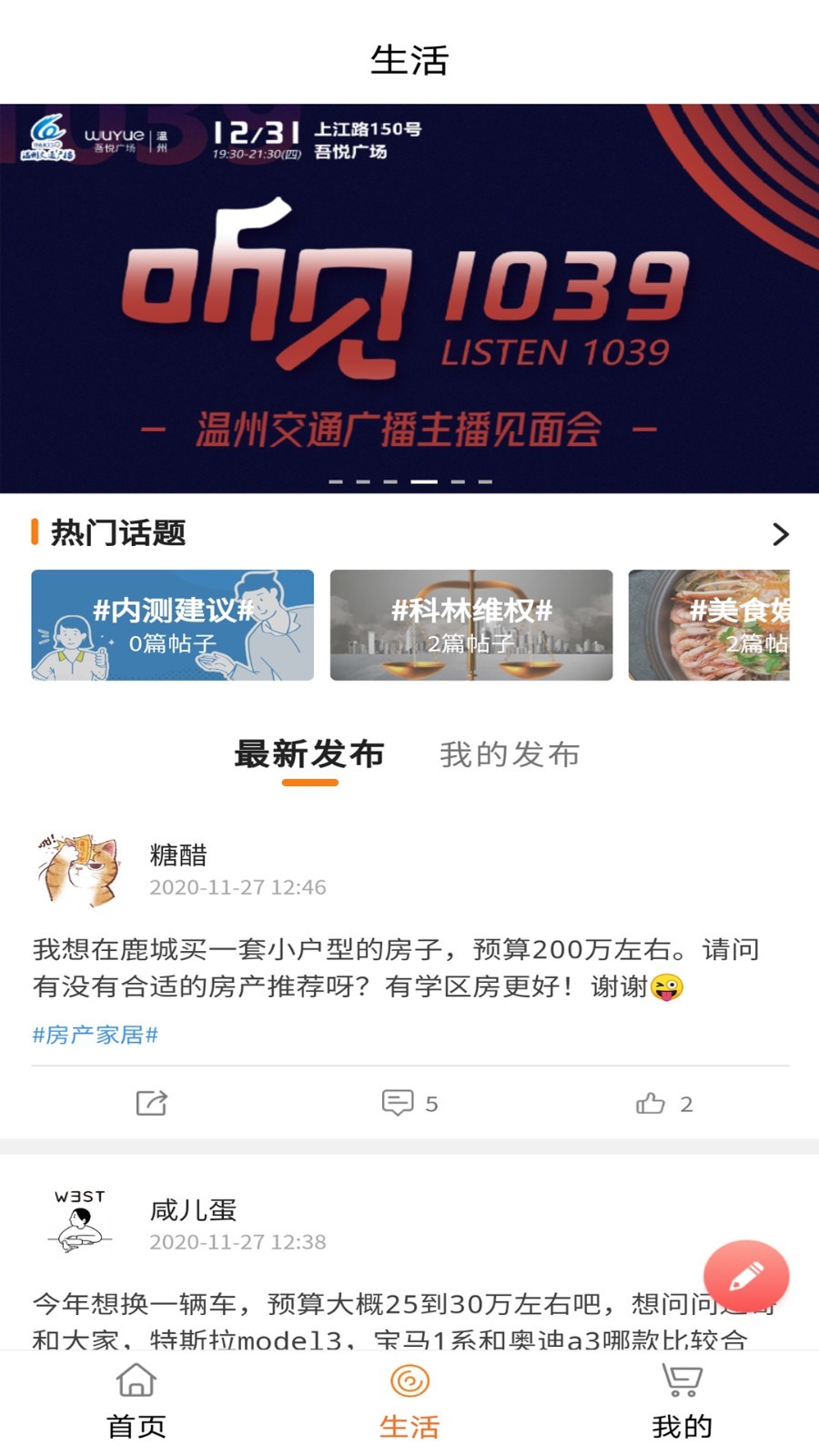This screenshot has height=1456, width=819.
Task: Open 糖醋's post about buying a house
Action: click(x=396, y=968)
